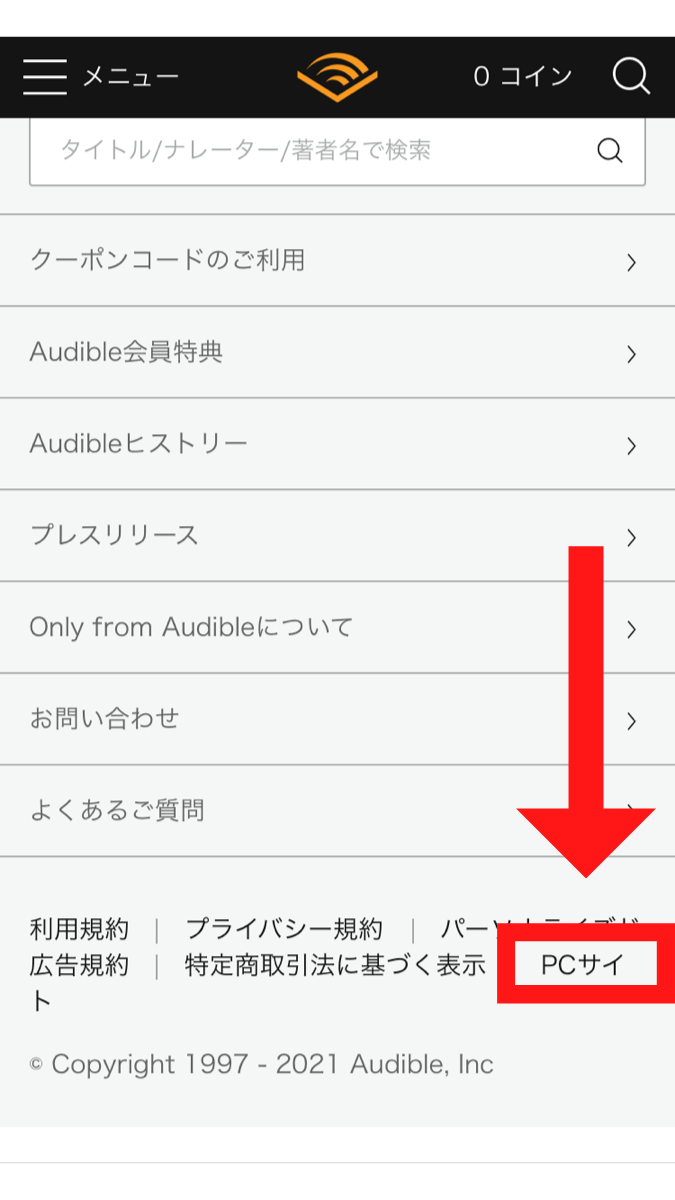Open クーポンコードのご利用
Image resolution: width=675 pixels, height=1200 pixels.
coord(337,261)
